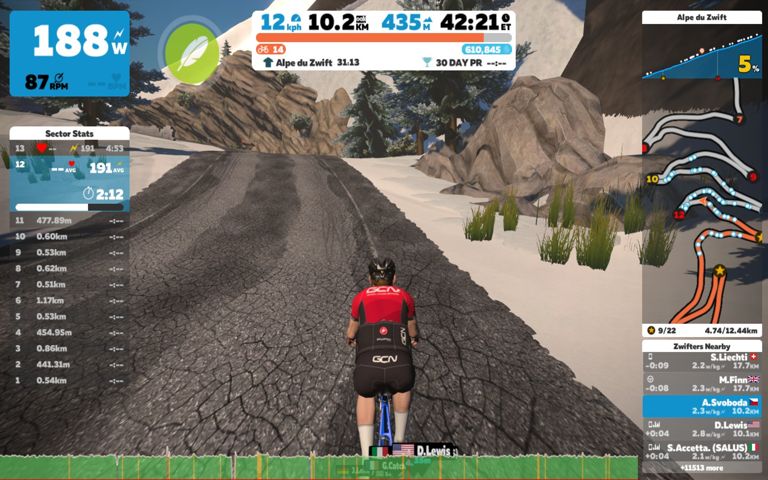Select rider A.Svoboda in Zwifters Nearby
Screen dimensions: 768x480
702,407
